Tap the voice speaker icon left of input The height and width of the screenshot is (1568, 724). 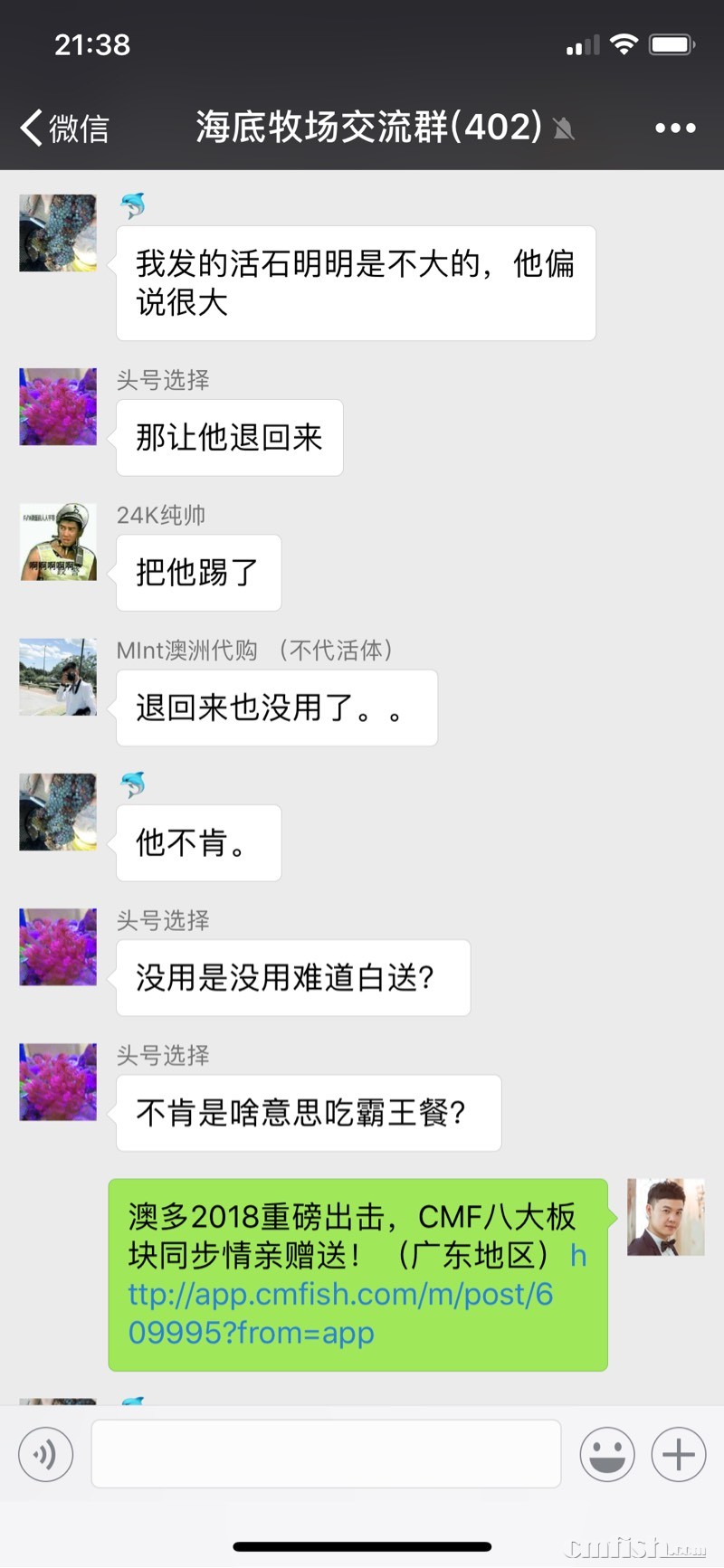click(45, 1454)
